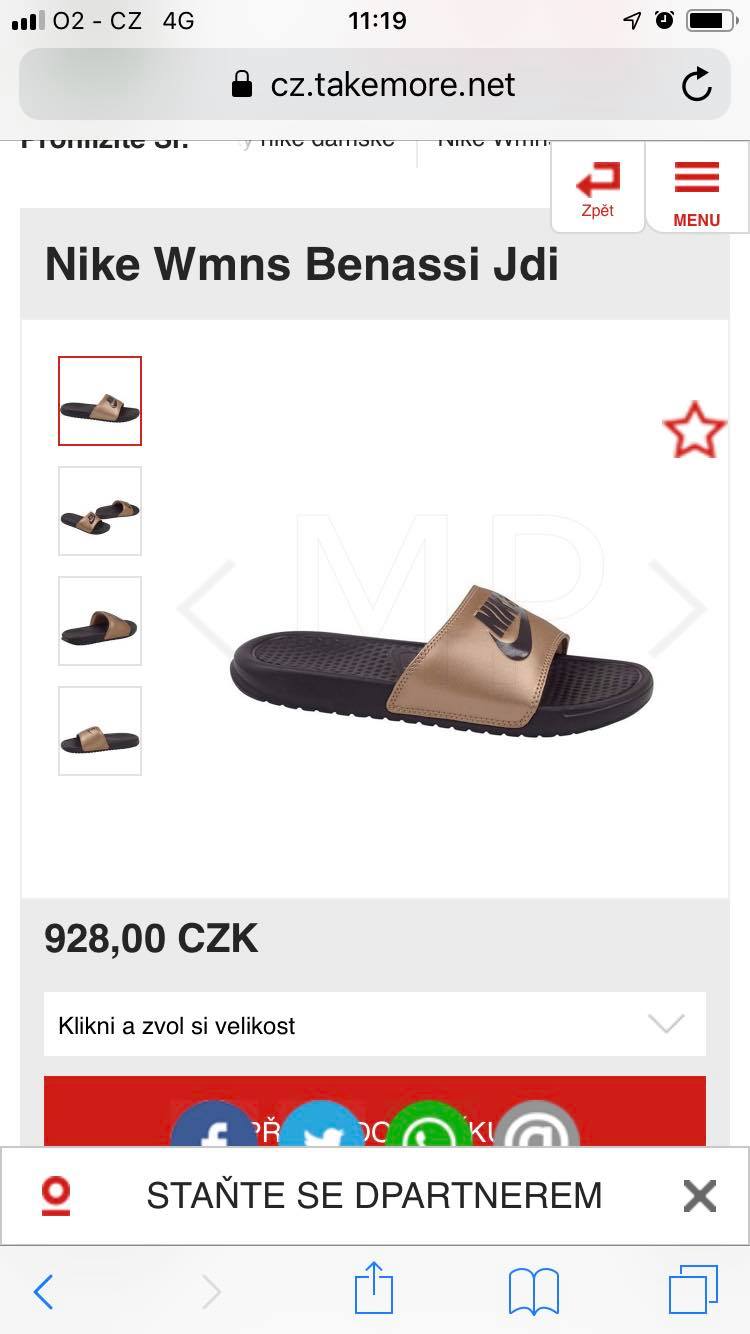
Task: Share the product via WhatsApp
Action: tap(430, 1128)
